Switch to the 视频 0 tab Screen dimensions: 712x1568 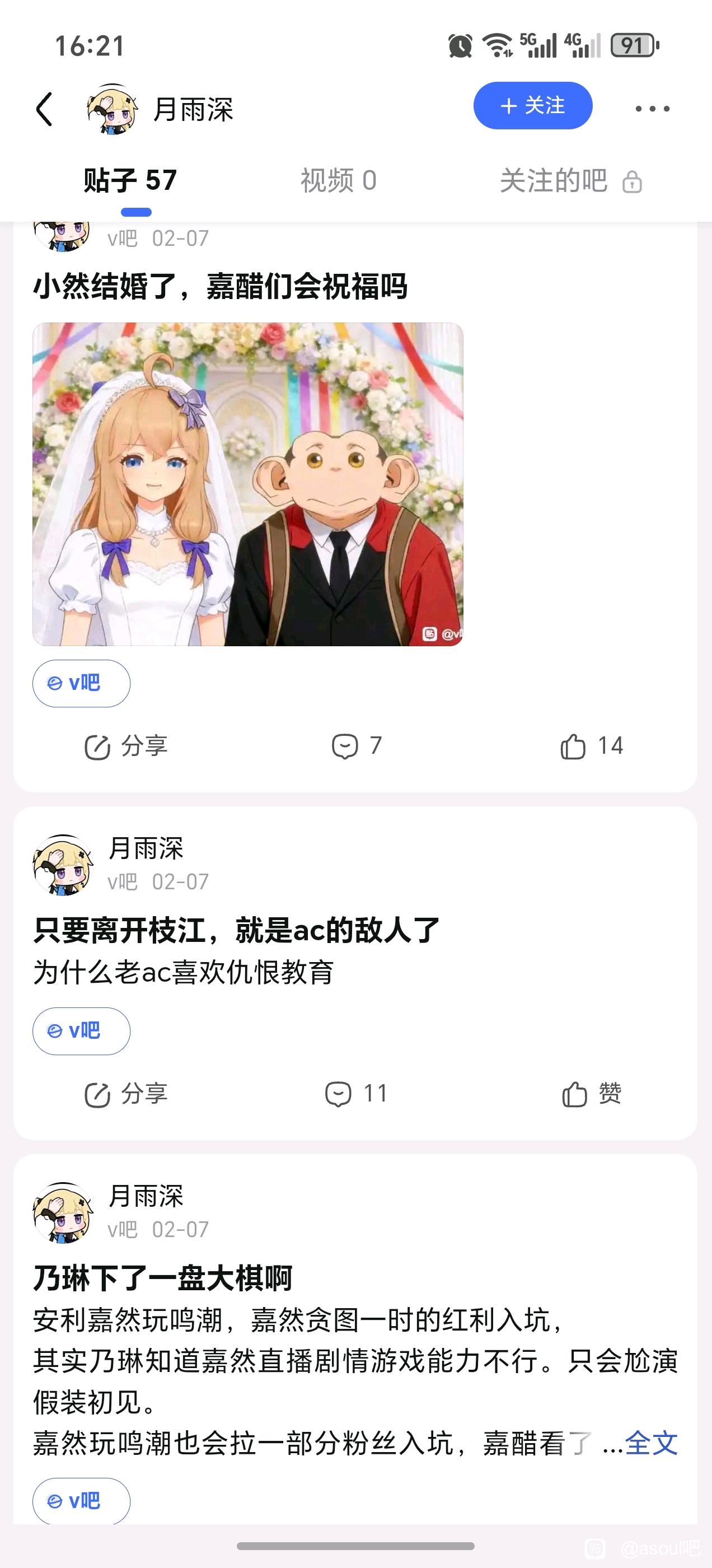click(338, 181)
